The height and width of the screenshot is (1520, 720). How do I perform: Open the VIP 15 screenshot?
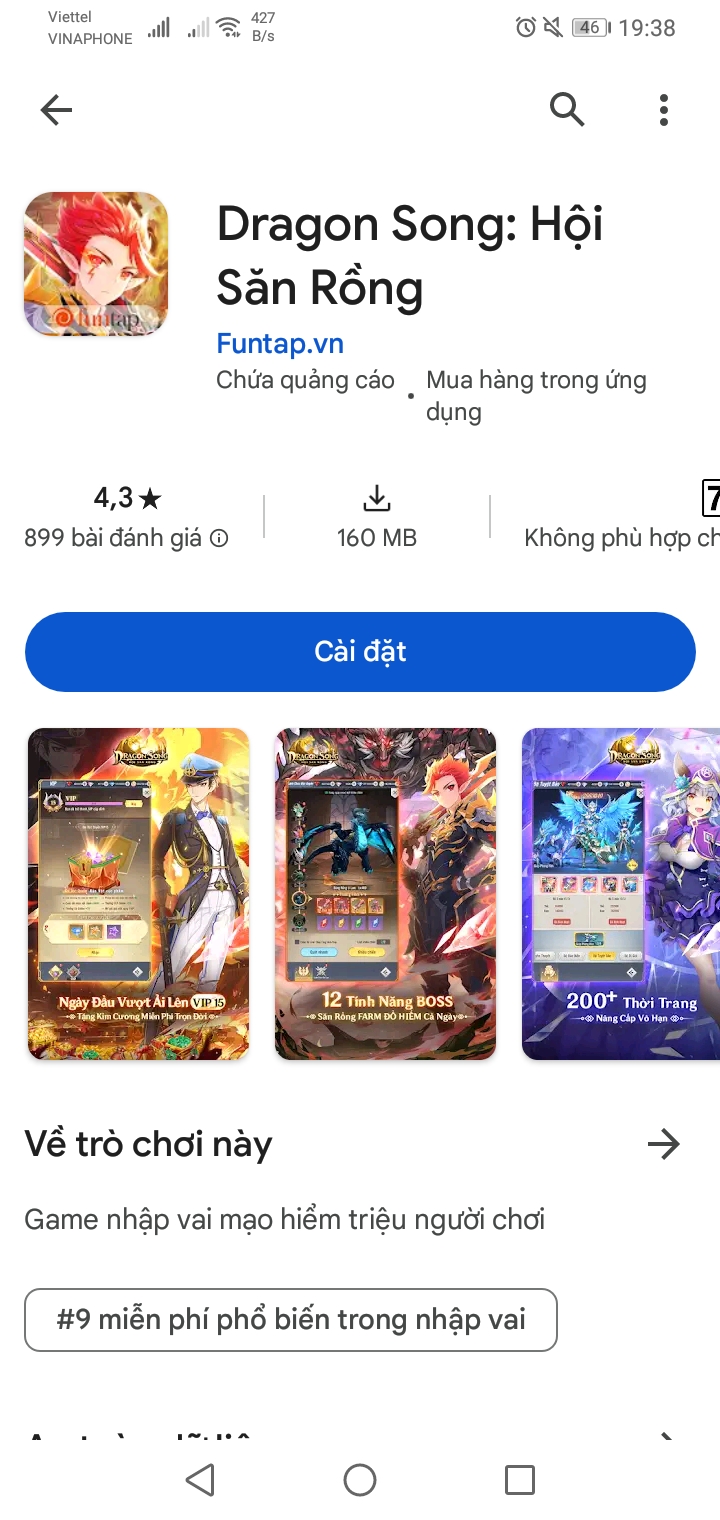tap(138, 894)
